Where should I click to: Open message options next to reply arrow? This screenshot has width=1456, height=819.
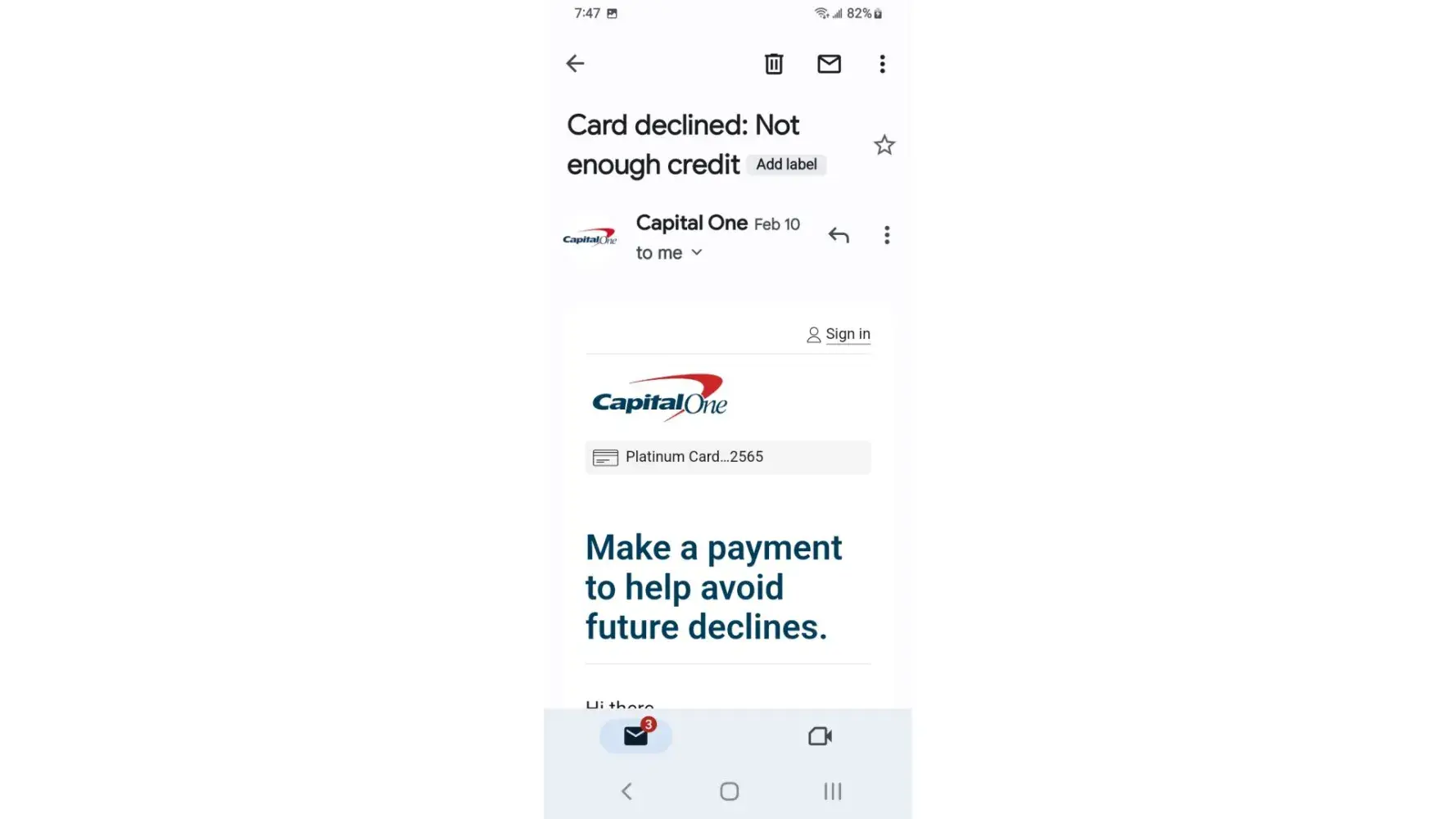(x=886, y=236)
